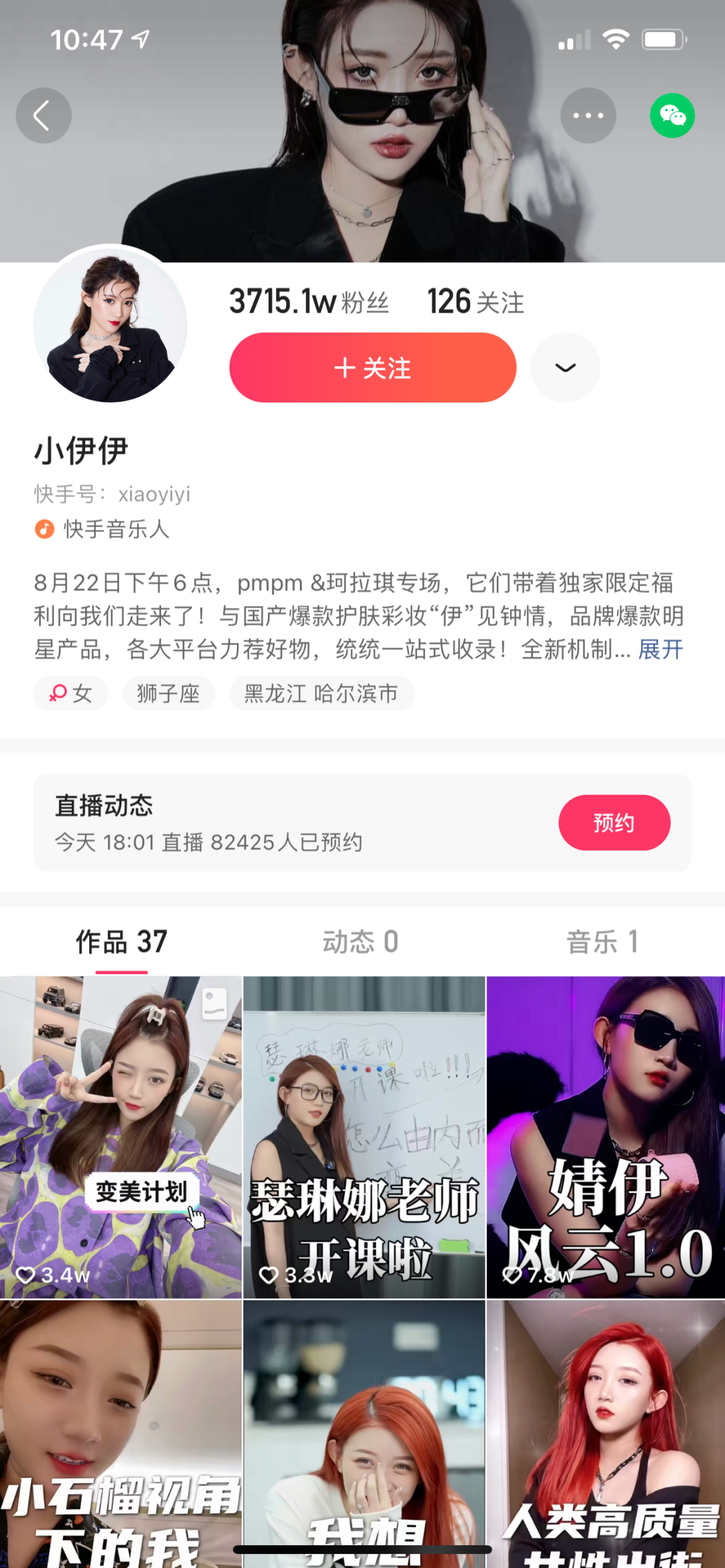
Task: View the 3715.1w 粉丝 followers list
Action: (309, 302)
